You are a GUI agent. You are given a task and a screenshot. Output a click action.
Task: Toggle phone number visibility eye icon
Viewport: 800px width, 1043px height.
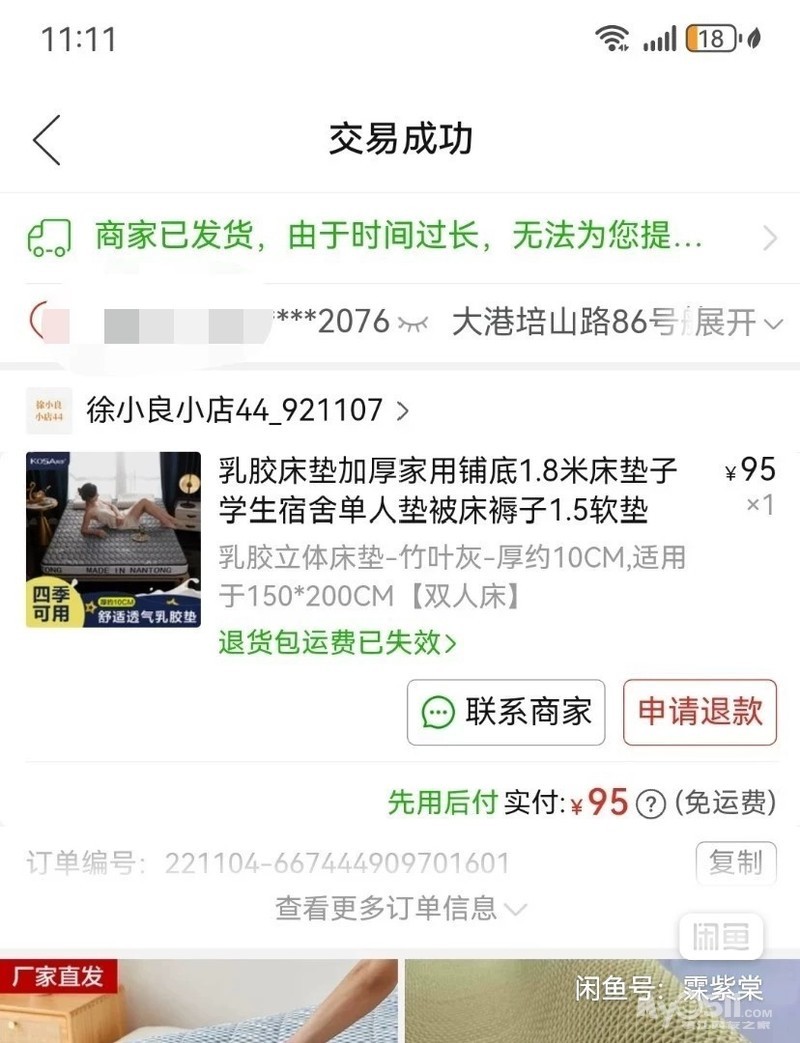[413, 323]
